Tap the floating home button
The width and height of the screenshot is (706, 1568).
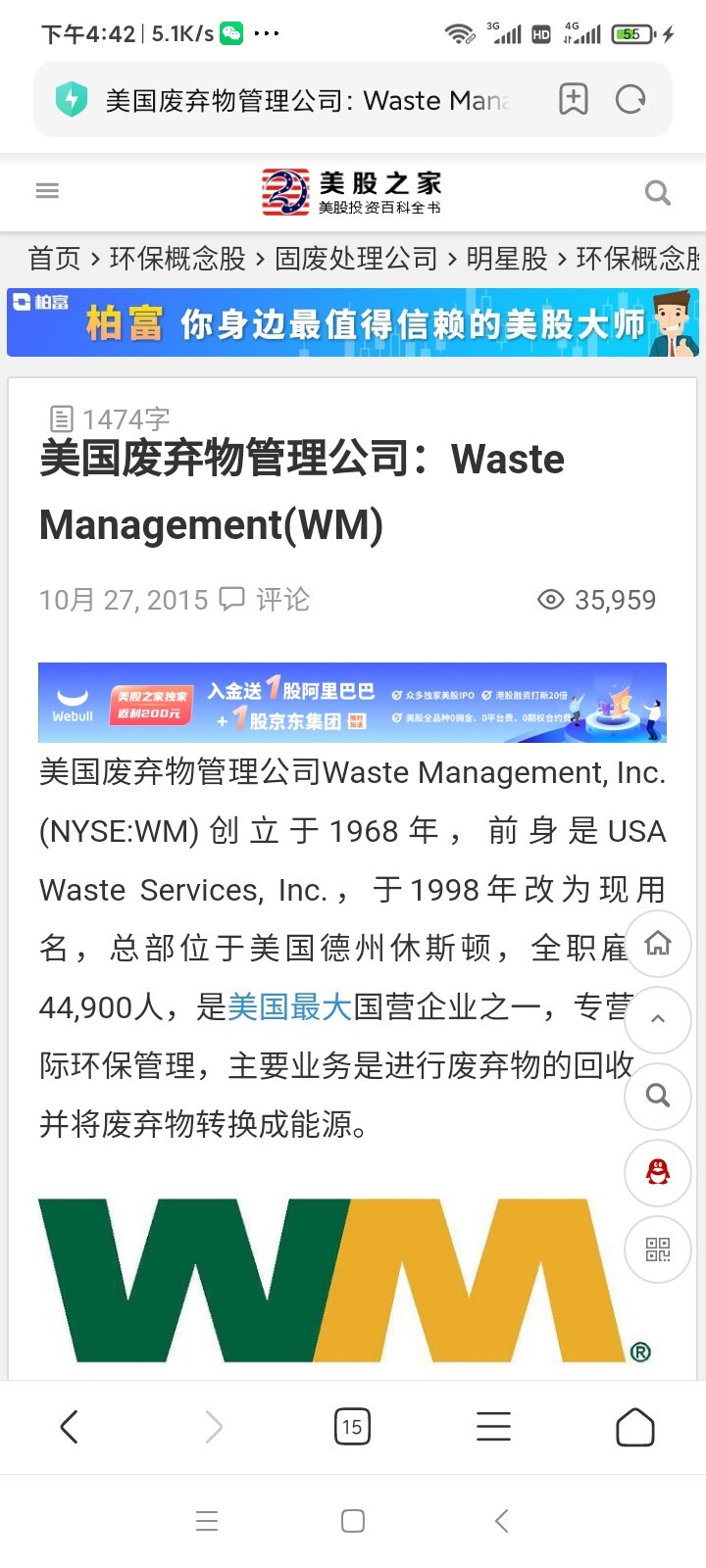point(658,944)
